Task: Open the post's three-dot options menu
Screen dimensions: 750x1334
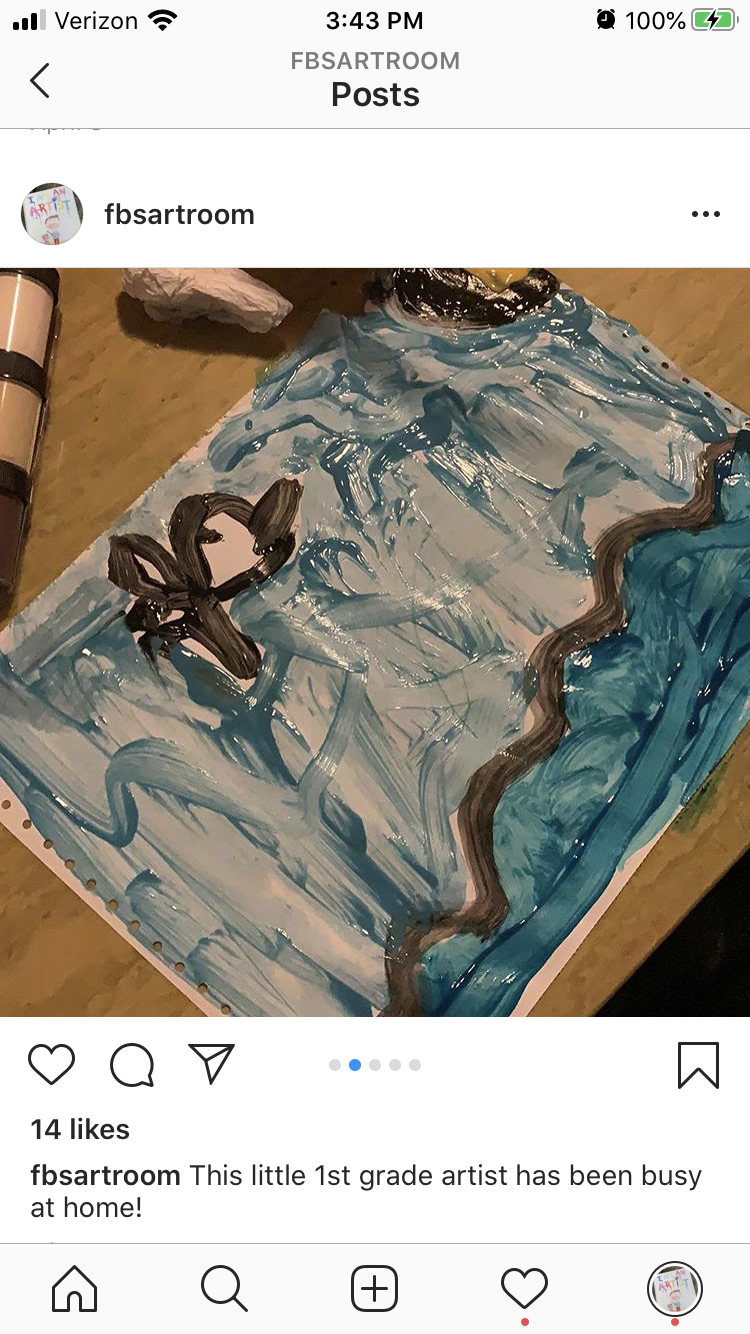Action: pos(705,214)
